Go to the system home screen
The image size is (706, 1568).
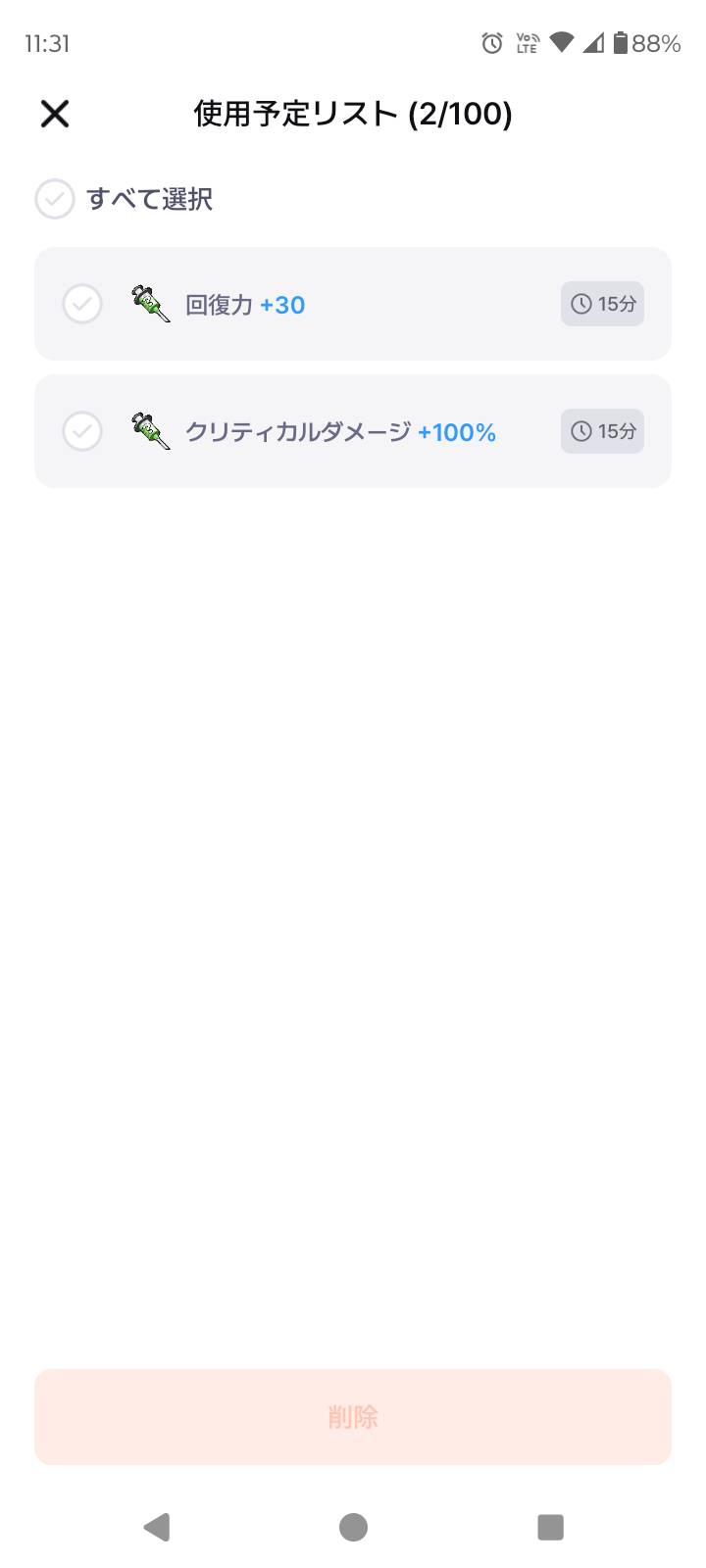tap(353, 1527)
